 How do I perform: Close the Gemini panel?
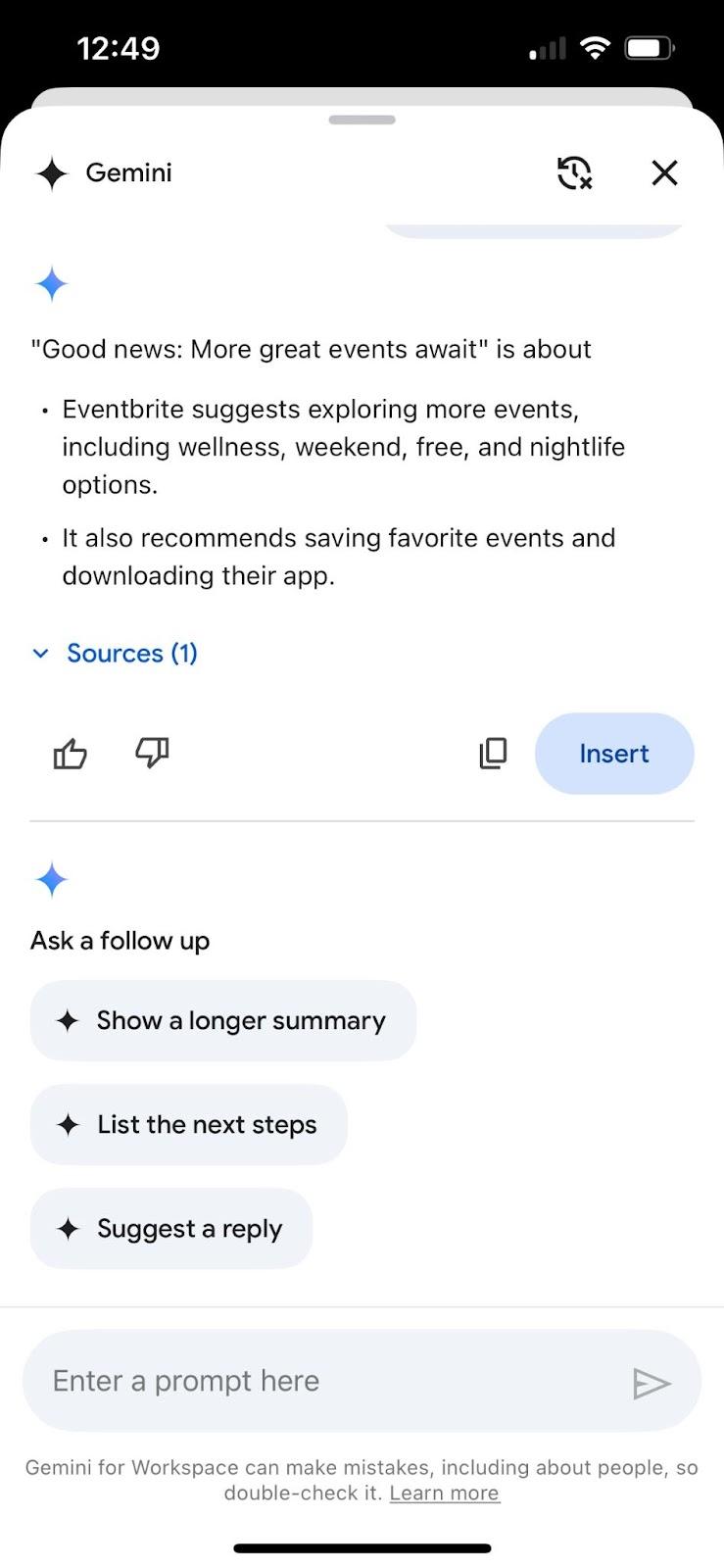pos(664,173)
